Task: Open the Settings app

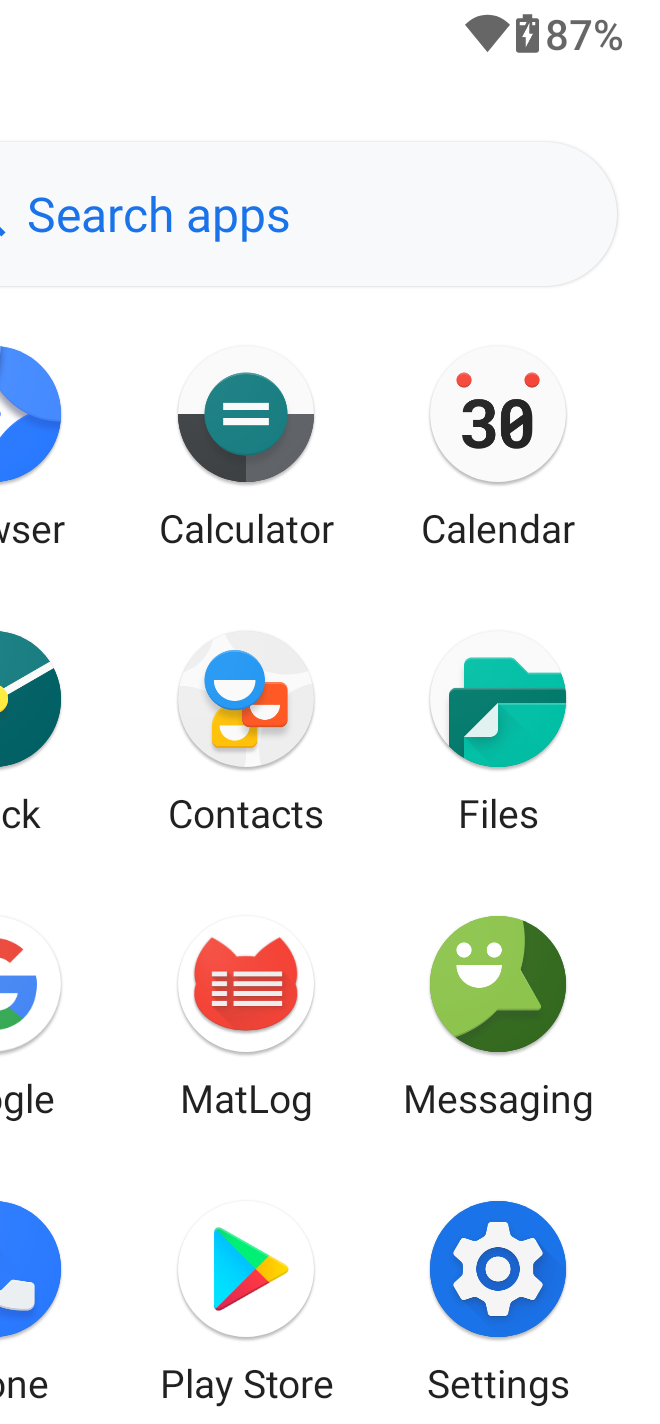Action: (x=498, y=1269)
